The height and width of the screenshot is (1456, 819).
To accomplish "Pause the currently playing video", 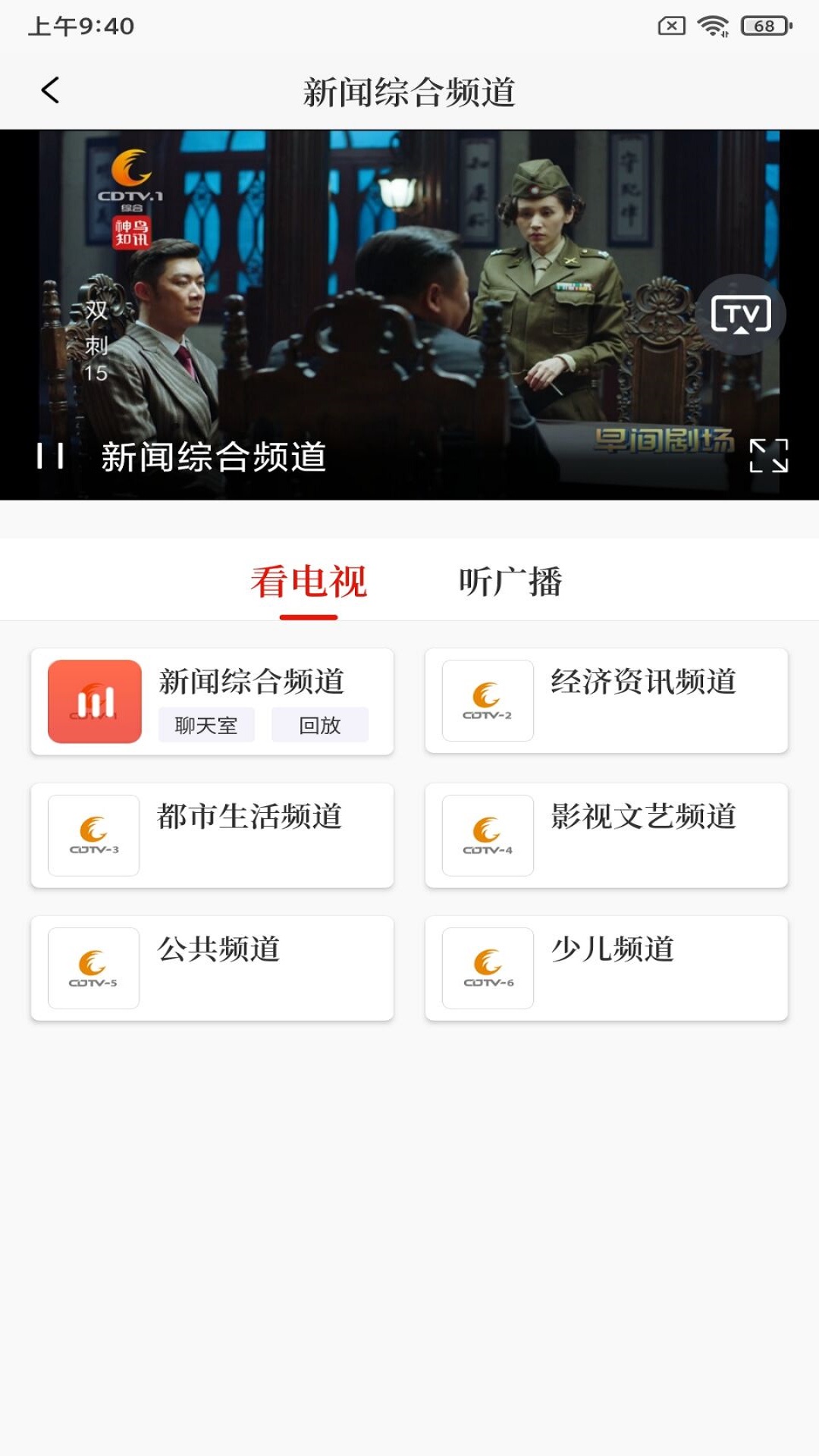I will [x=49, y=457].
